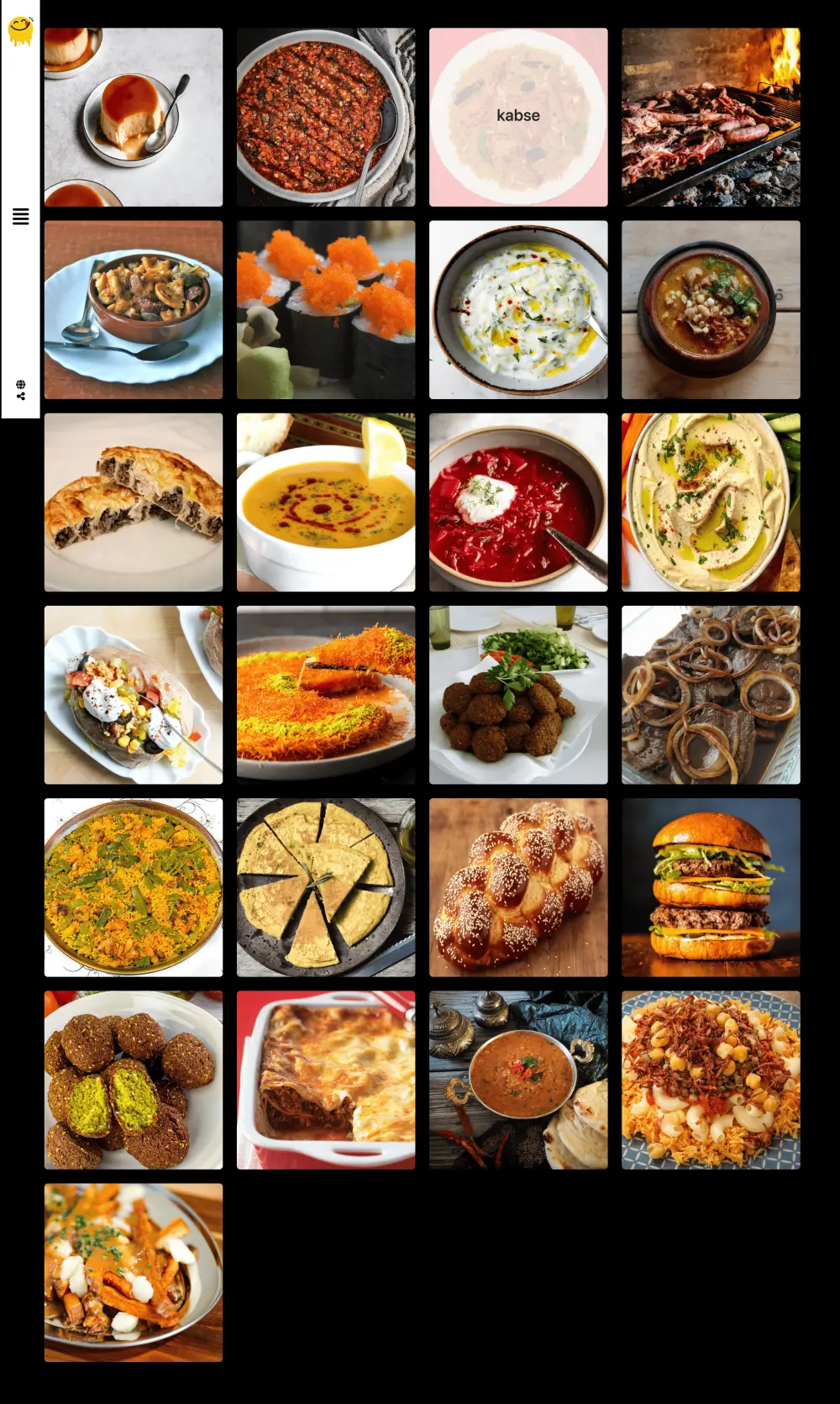This screenshot has height=1404, width=840.
Task: Open the caramel flan dessert tile
Action: (134, 117)
